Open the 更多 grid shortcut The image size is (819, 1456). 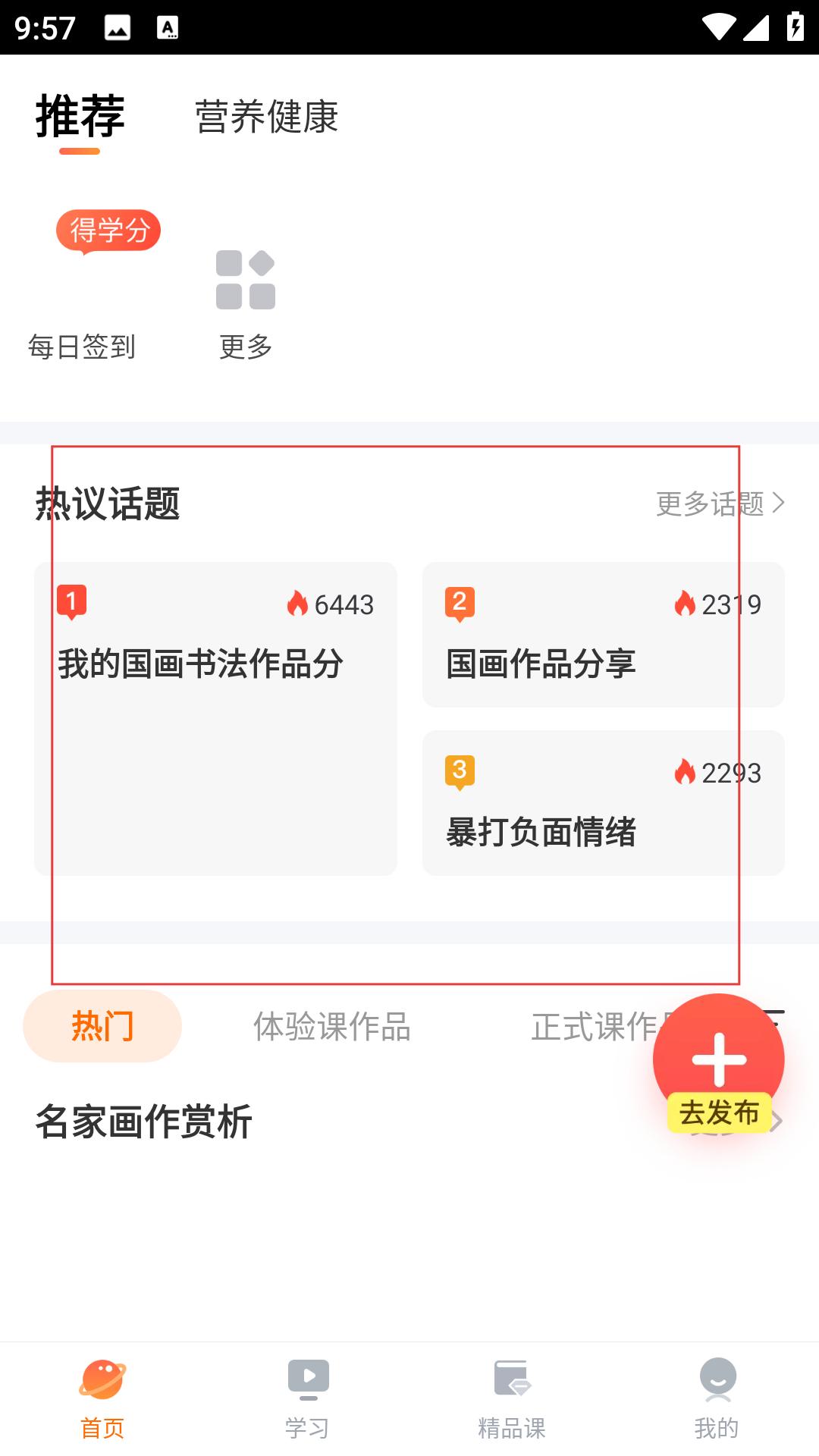pyautogui.click(x=246, y=305)
